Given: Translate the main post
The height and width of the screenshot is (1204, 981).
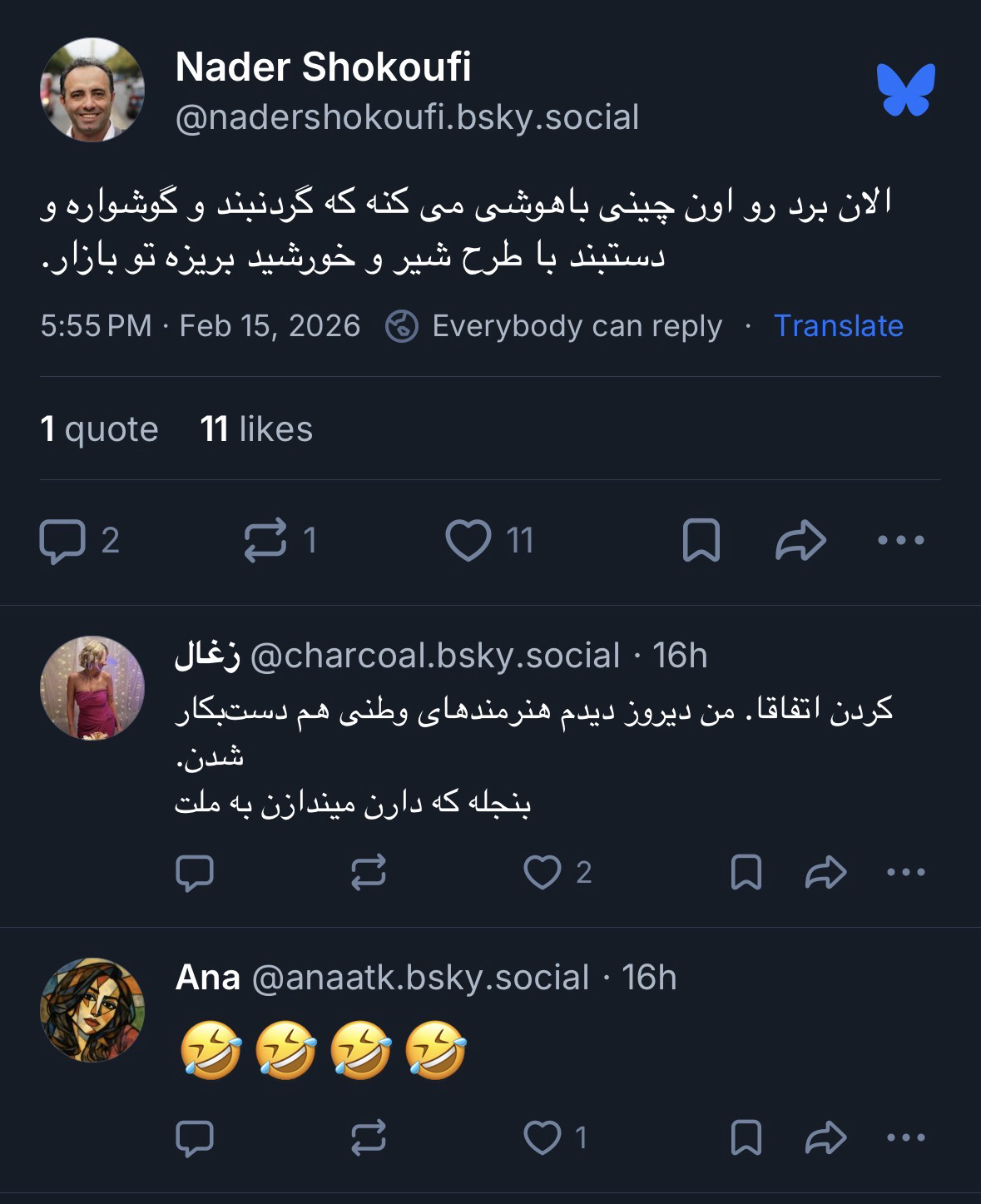Looking at the screenshot, I should pos(838,325).
